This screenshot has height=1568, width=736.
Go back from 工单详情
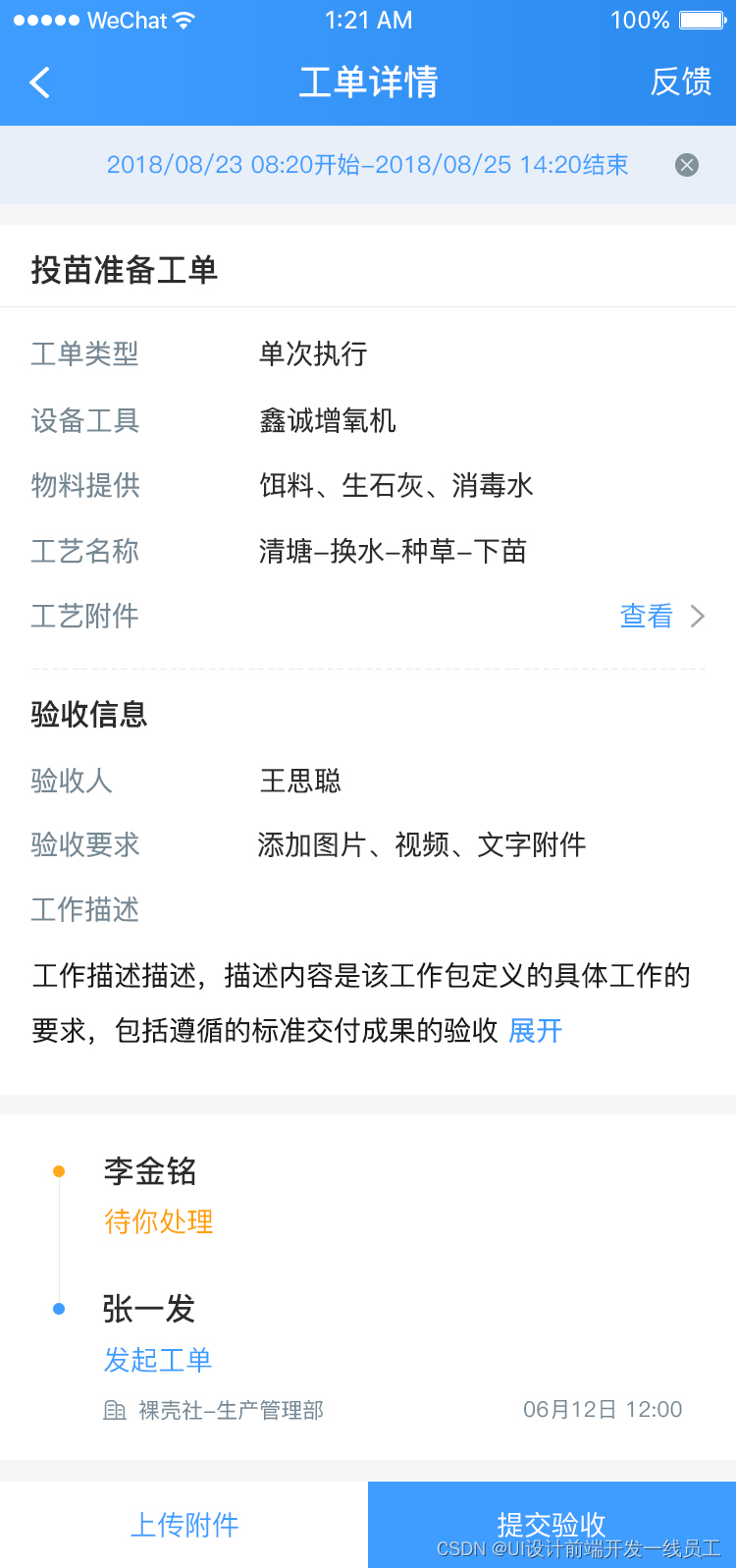tap(40, 82)
